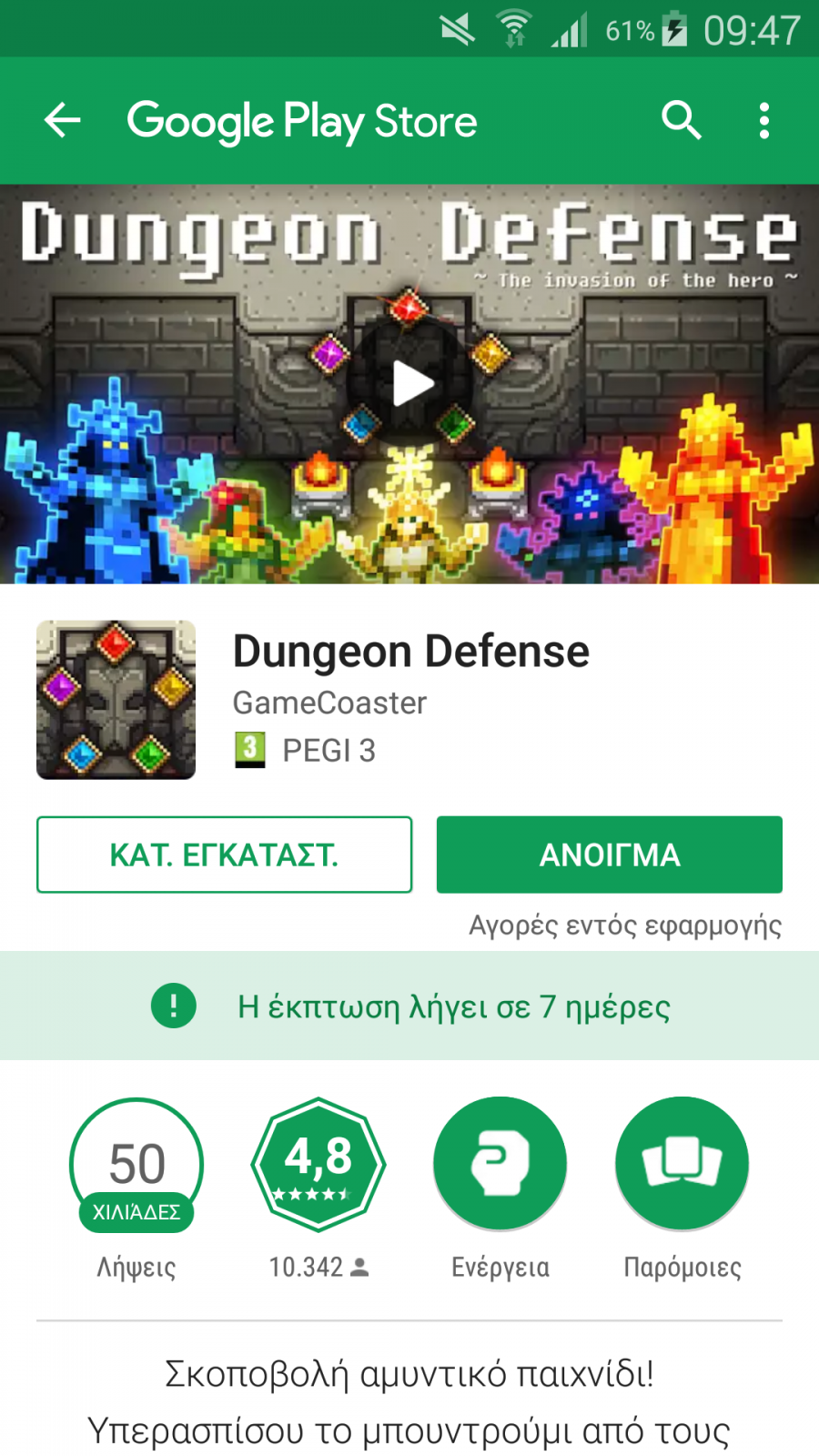This screenshot has width=819, height=1456.
Task: Open search in Google Play Store
Action: click(x=681, y=120)
